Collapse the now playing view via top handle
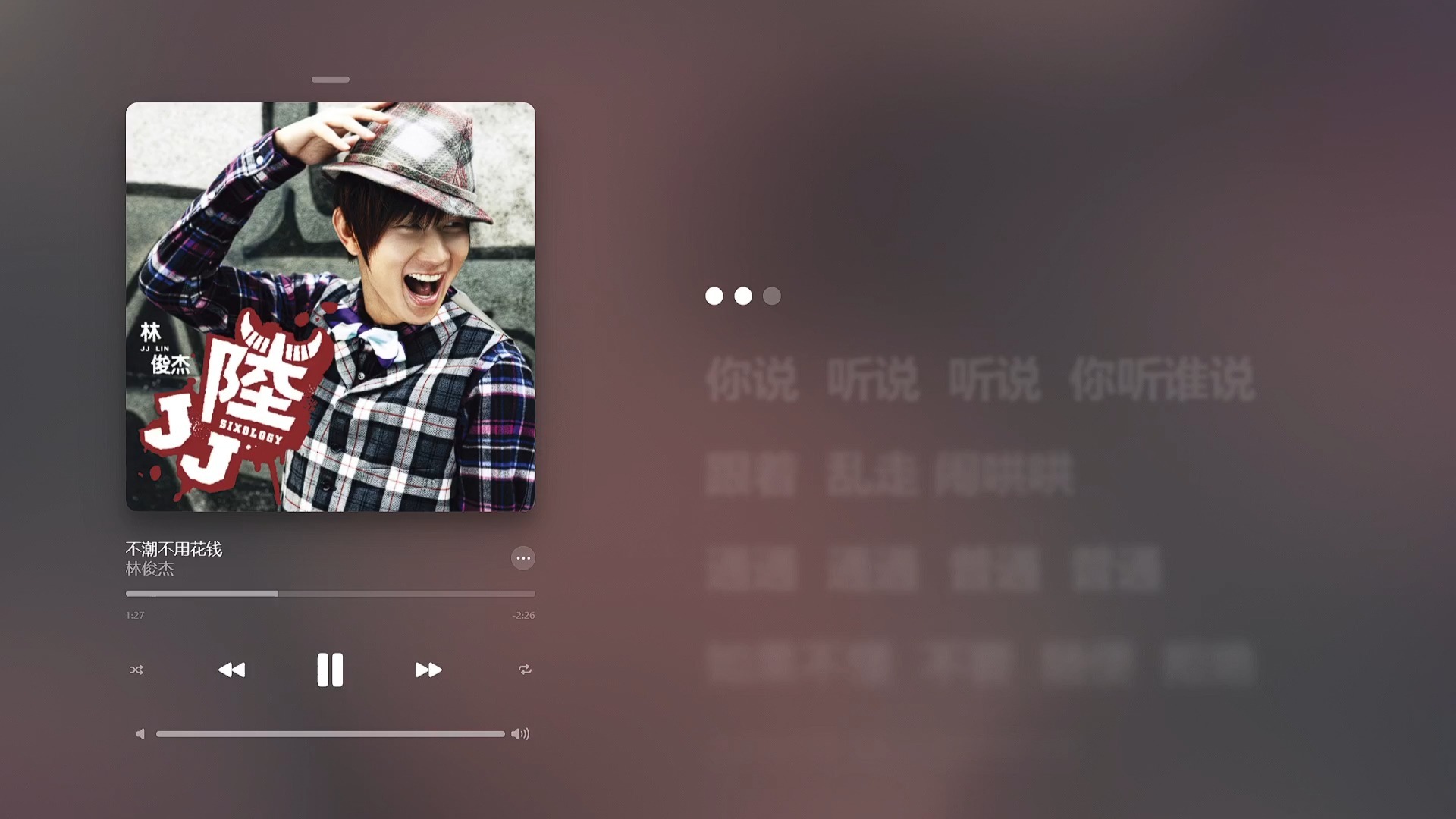 330,79
